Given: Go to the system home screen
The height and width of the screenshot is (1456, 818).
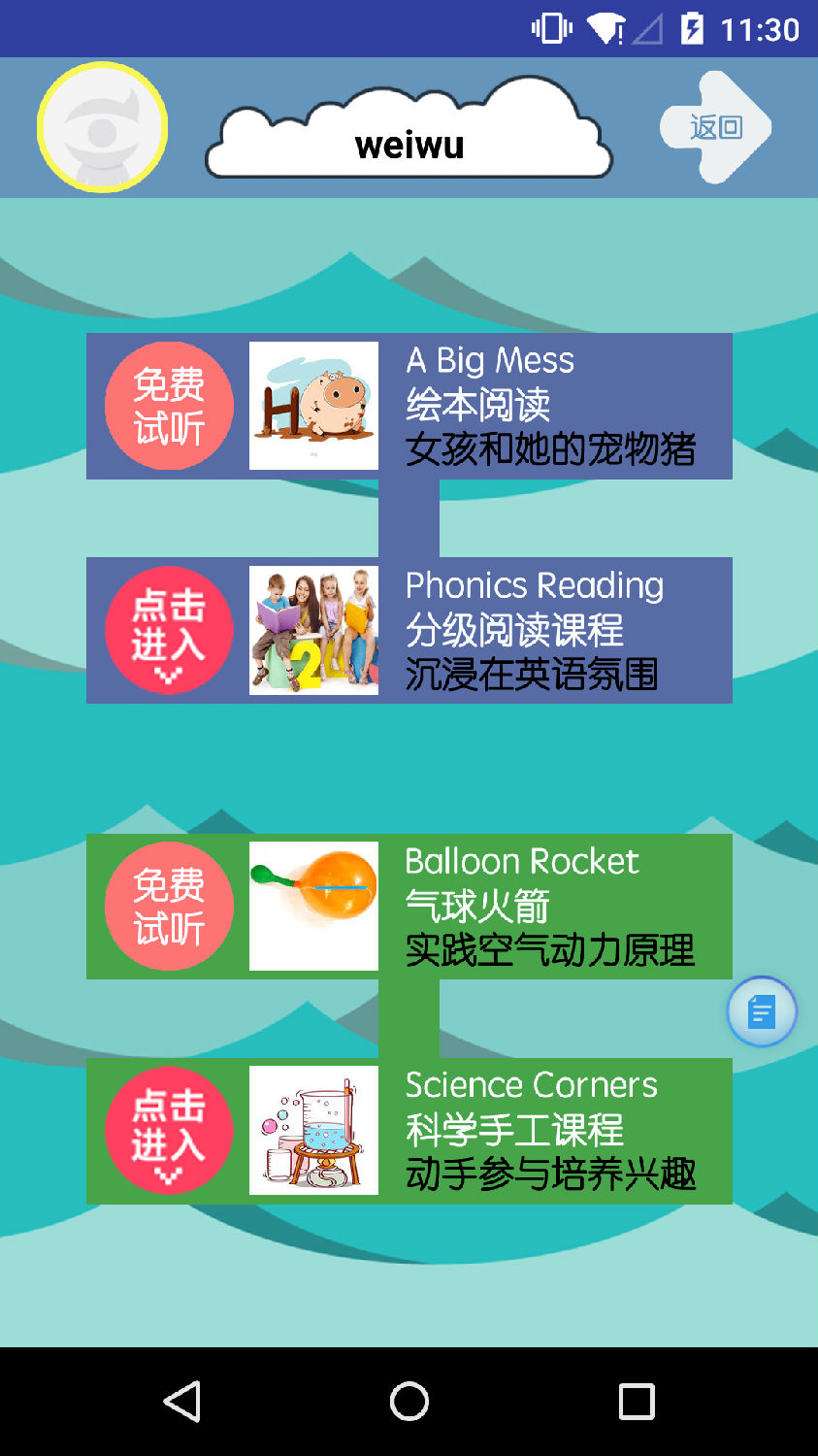Looking at the screenshot, I should (409, 1402).
